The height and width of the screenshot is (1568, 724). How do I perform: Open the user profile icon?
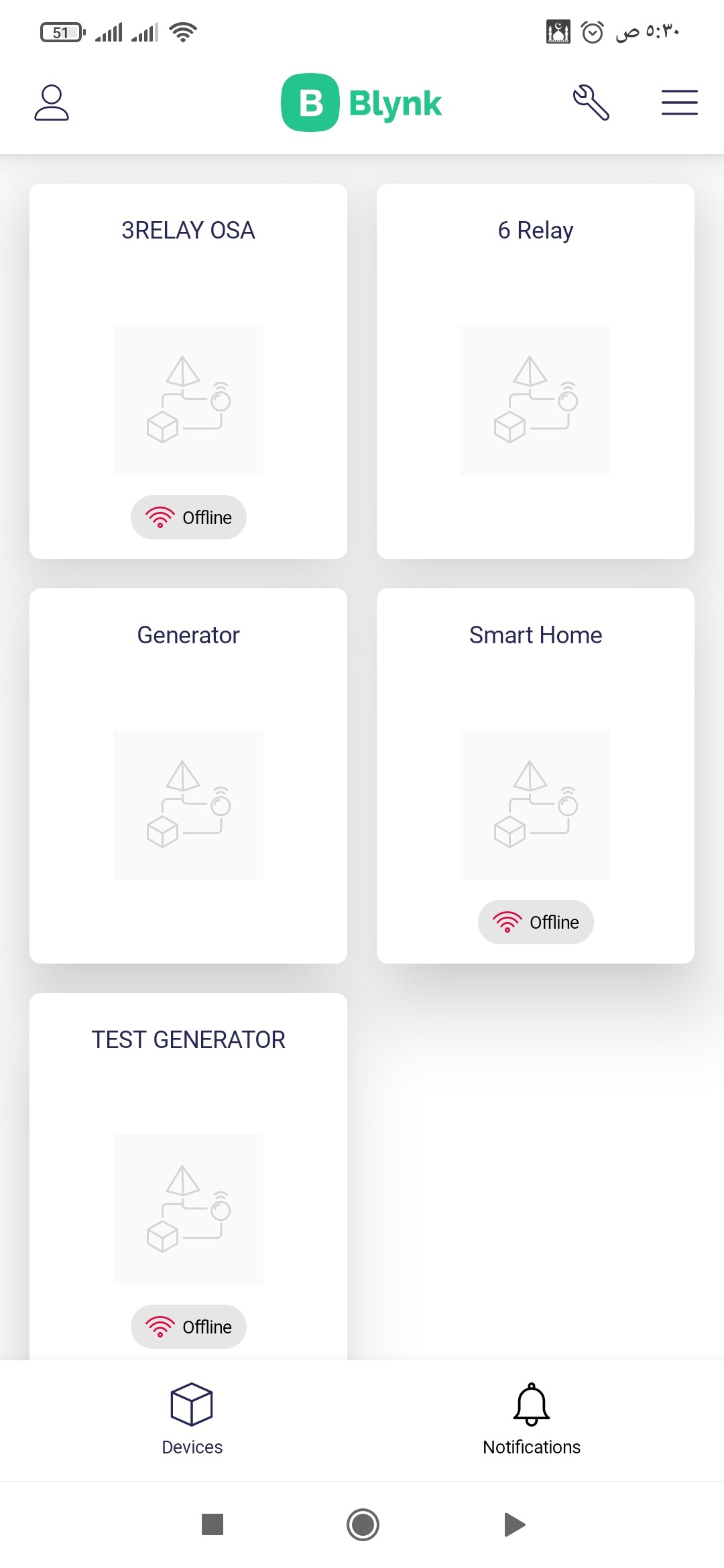point(52,103)
